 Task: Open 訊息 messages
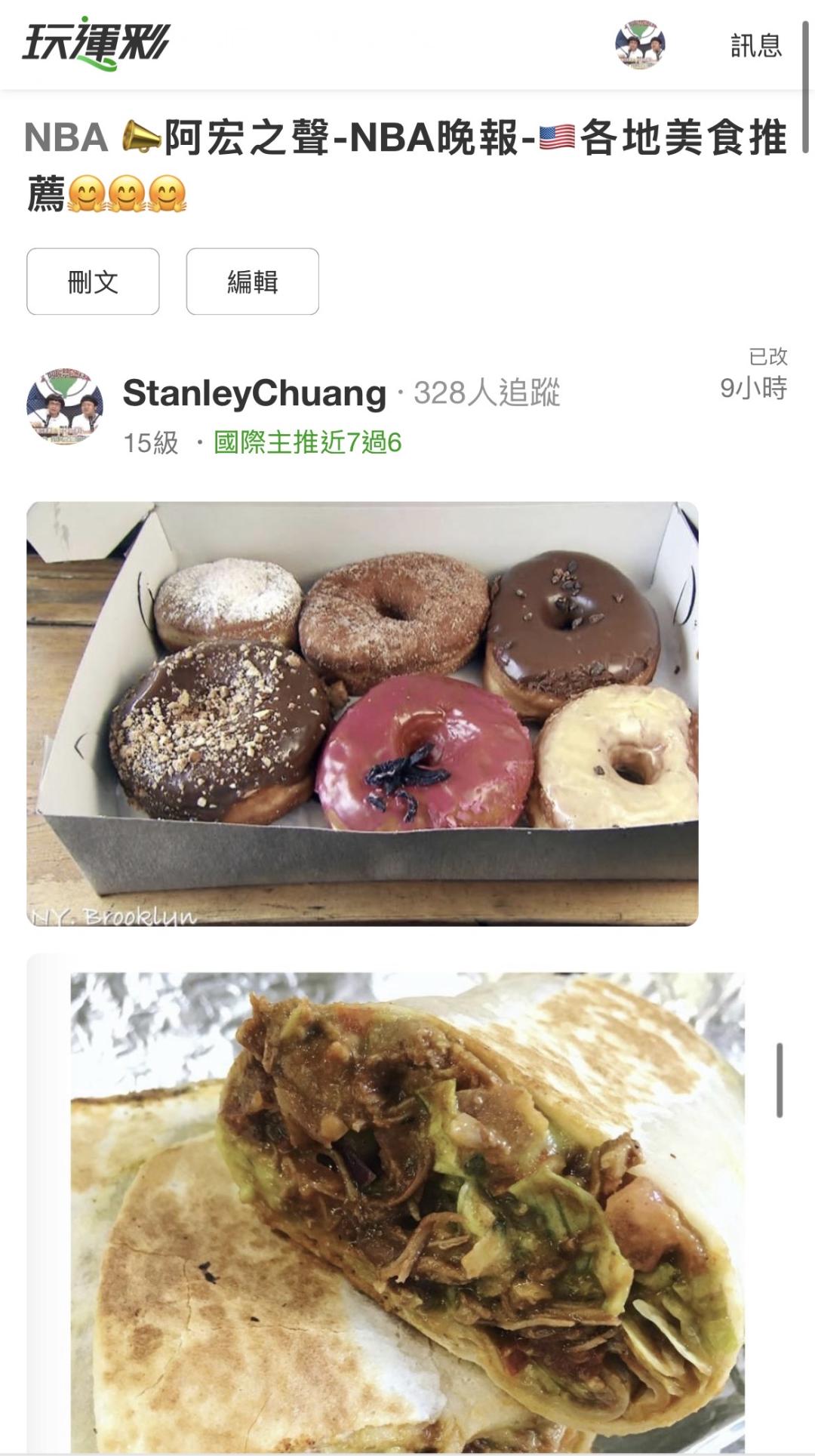pos(755,46)
